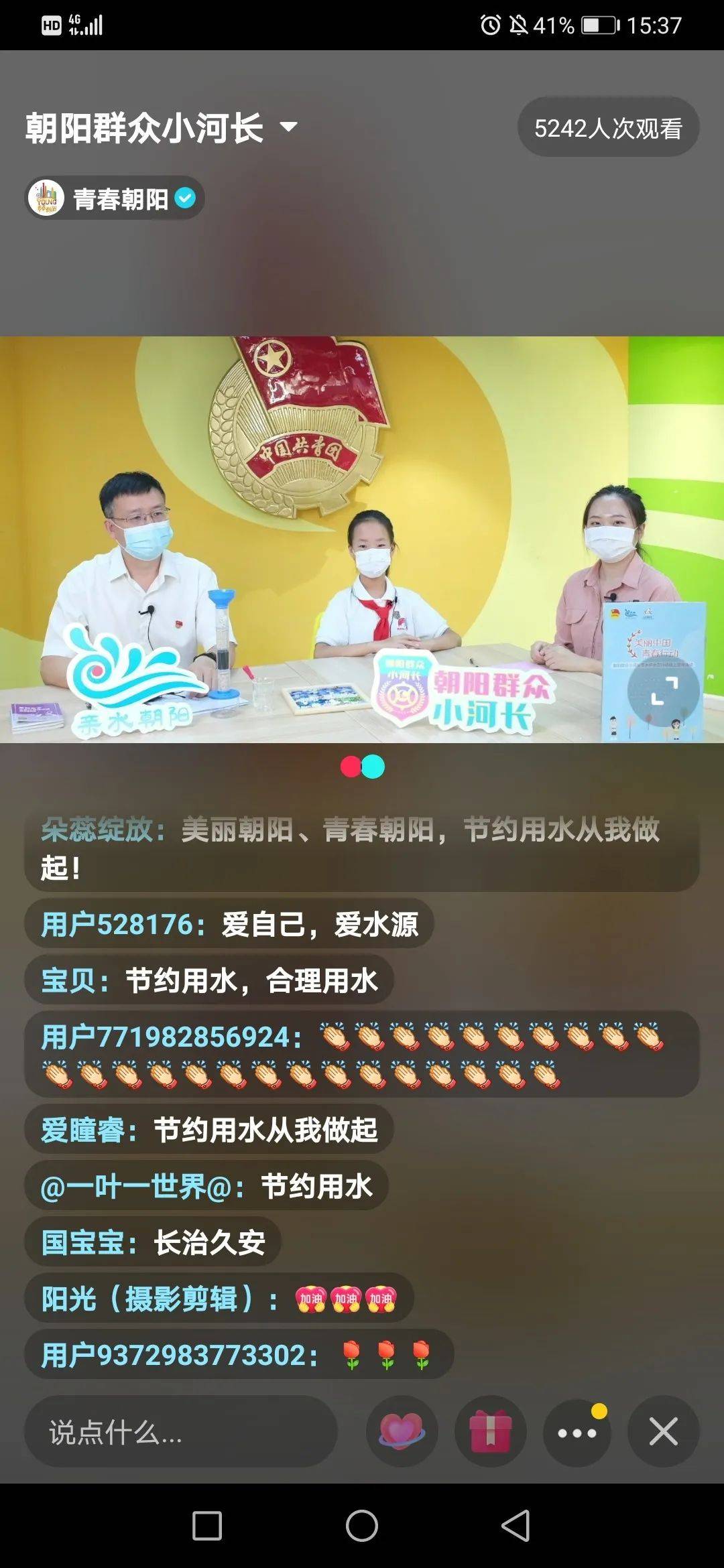Open the gift panel

pos(490,1432)
